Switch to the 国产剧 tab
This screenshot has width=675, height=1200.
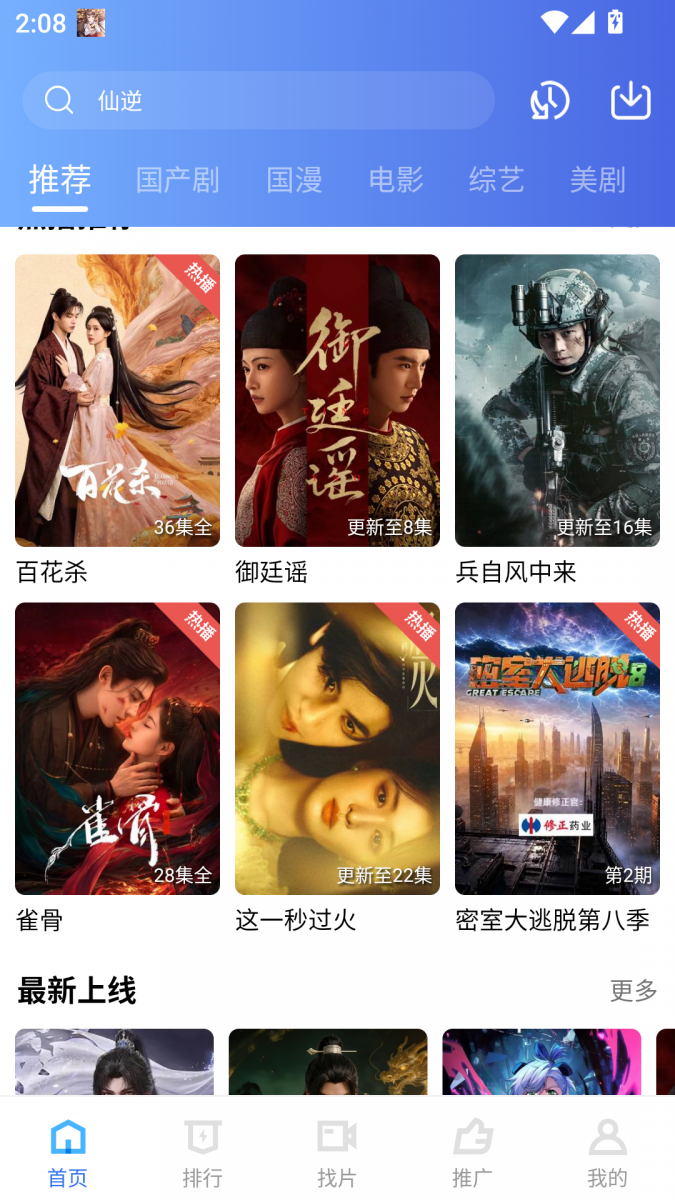177,180
